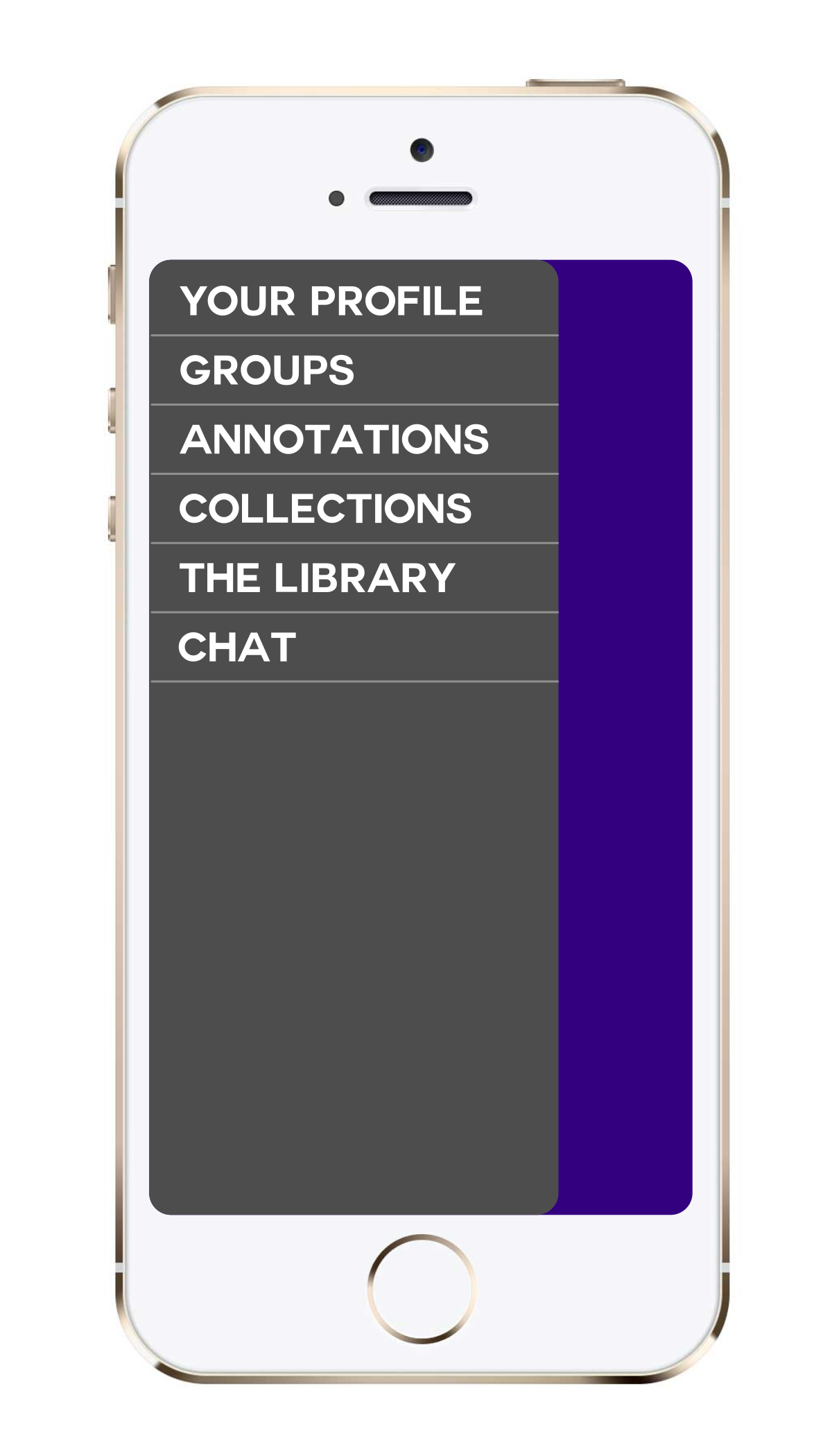Open the Annotations section

(354, 440)
